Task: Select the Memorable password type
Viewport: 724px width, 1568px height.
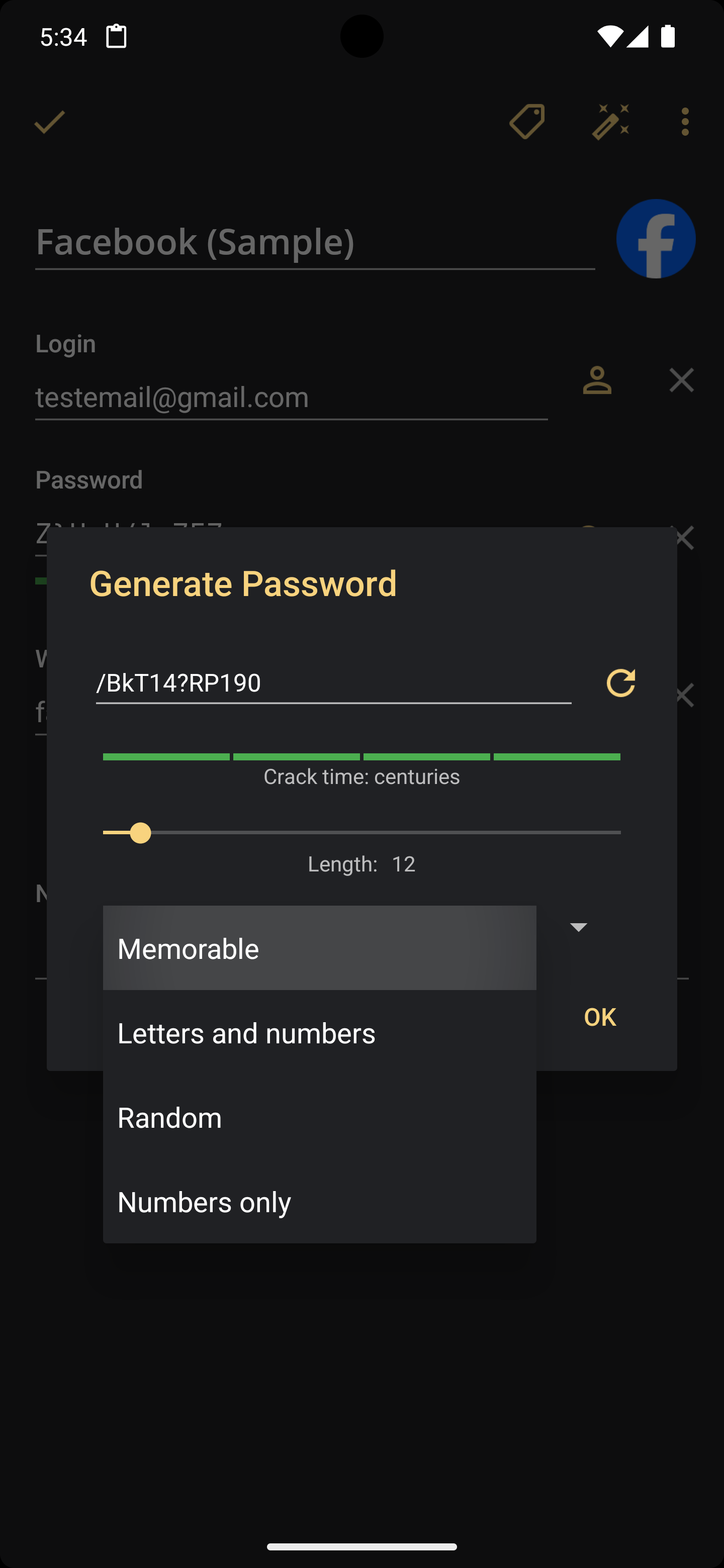Action: pyautogui.click(x=319, y=948)
